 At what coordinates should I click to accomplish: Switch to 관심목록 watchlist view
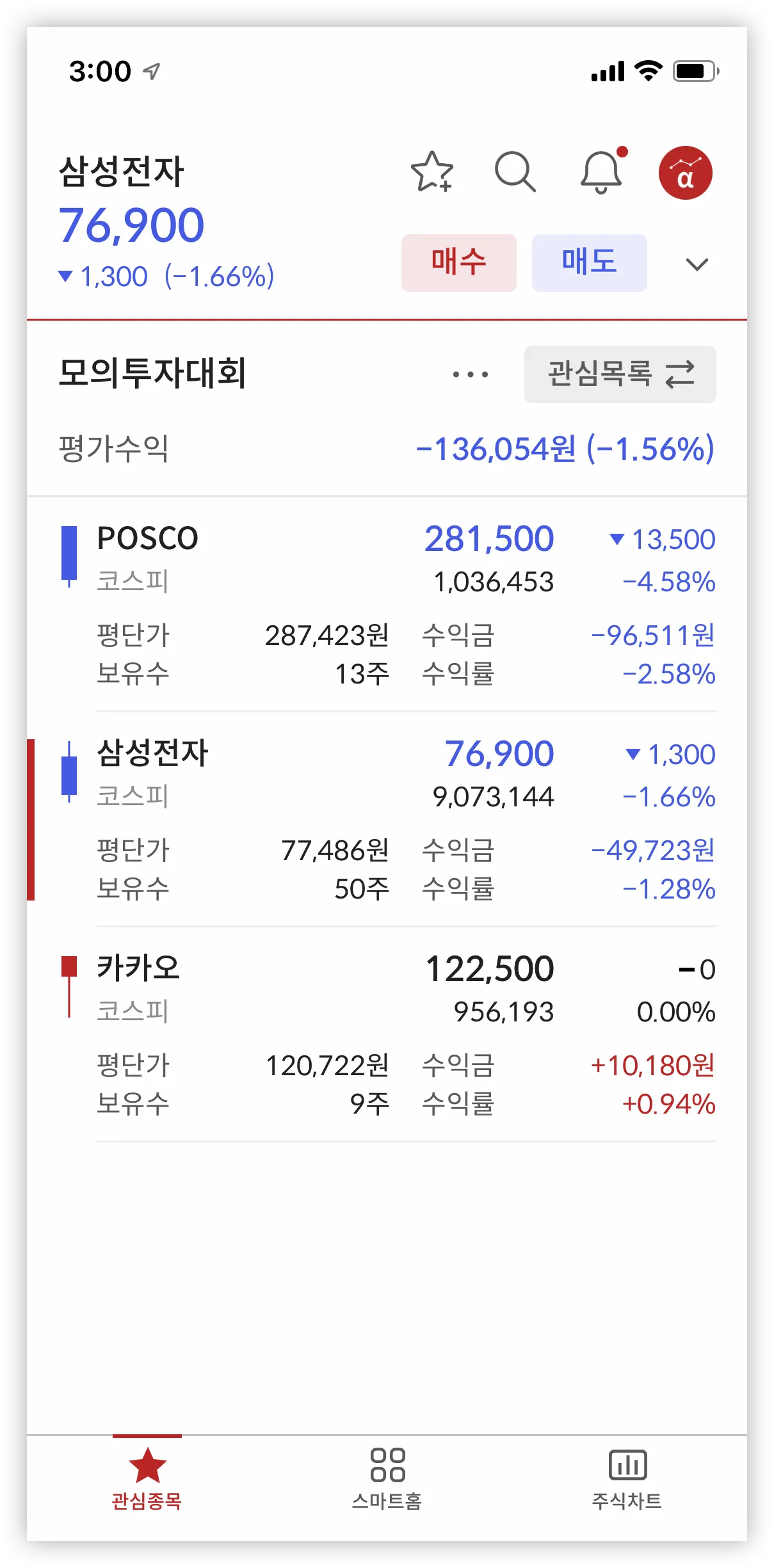click(x=620, y=374)
